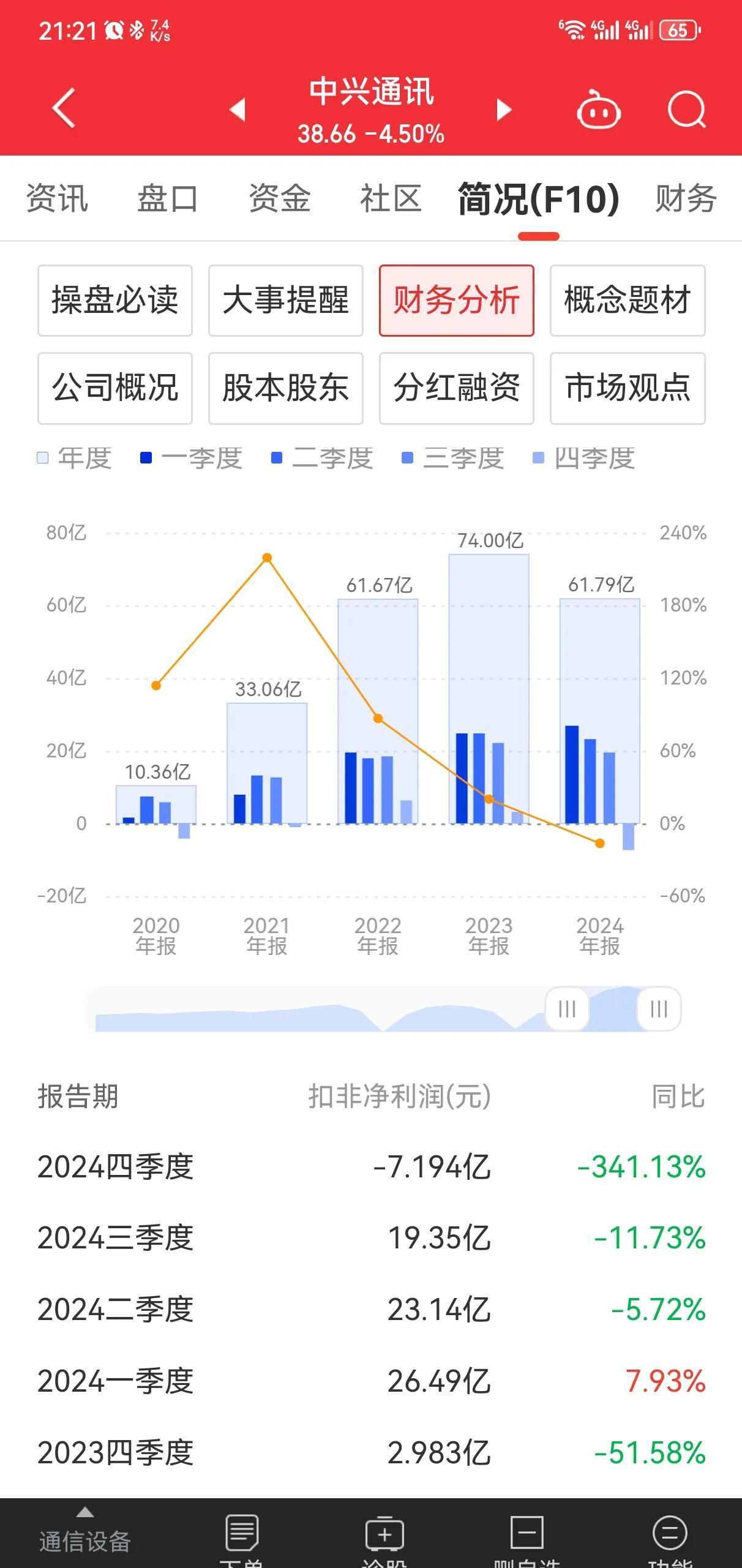View the 股本股东 section
The width and height of the screenshot is (742, 1568).
point(286,388)
